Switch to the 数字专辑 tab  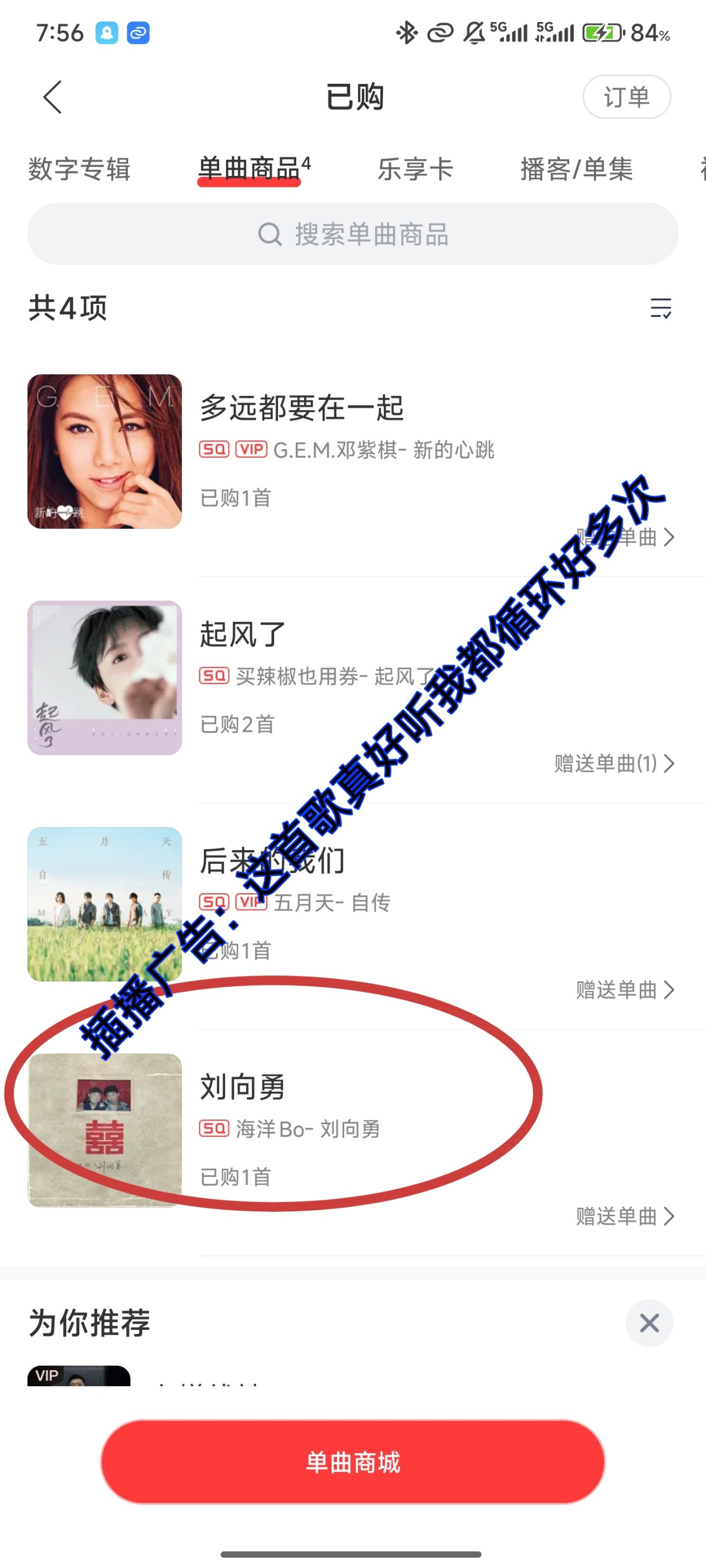79,169
